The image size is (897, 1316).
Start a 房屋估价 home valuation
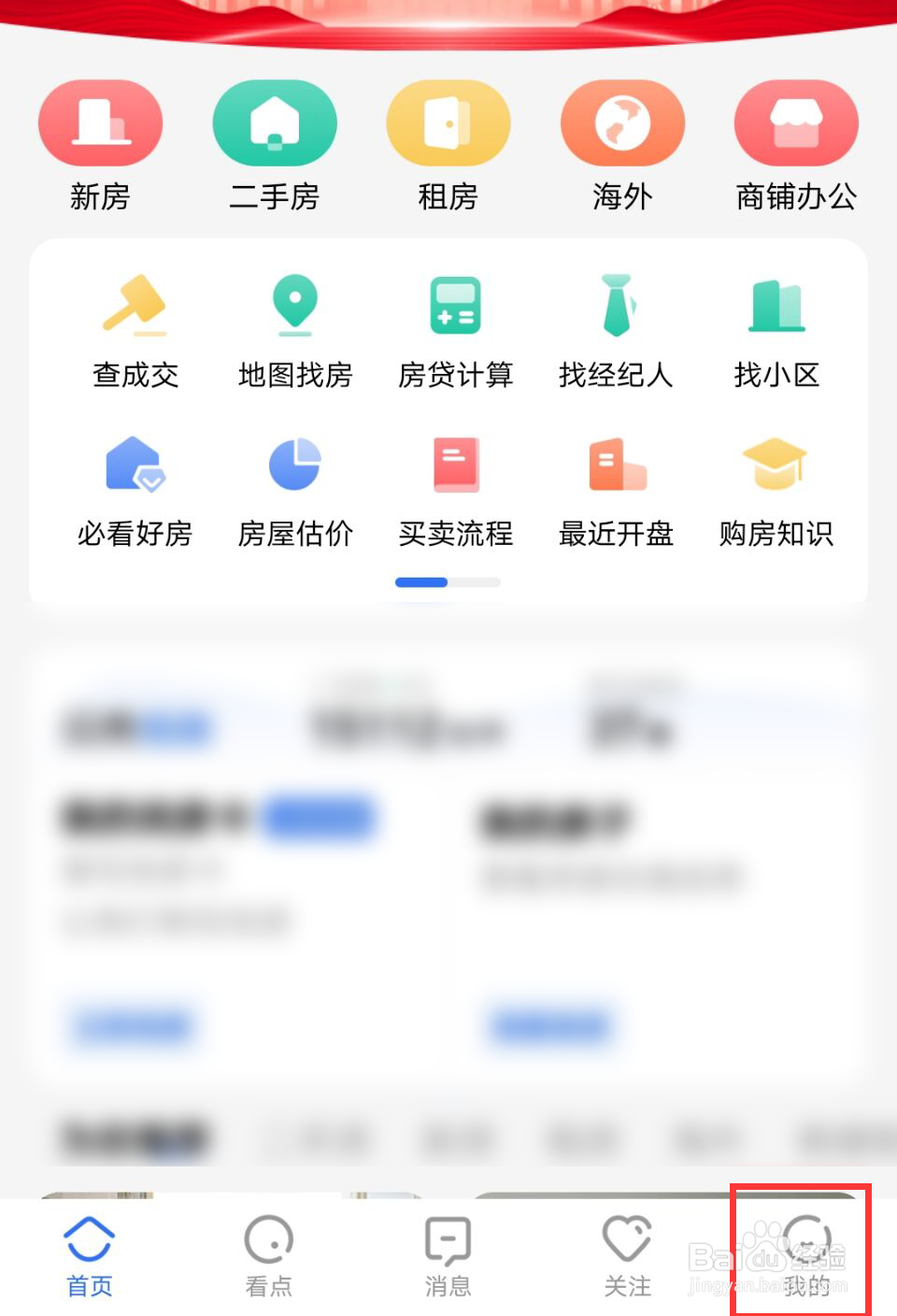pyautogui.click(x=294, y=491)
